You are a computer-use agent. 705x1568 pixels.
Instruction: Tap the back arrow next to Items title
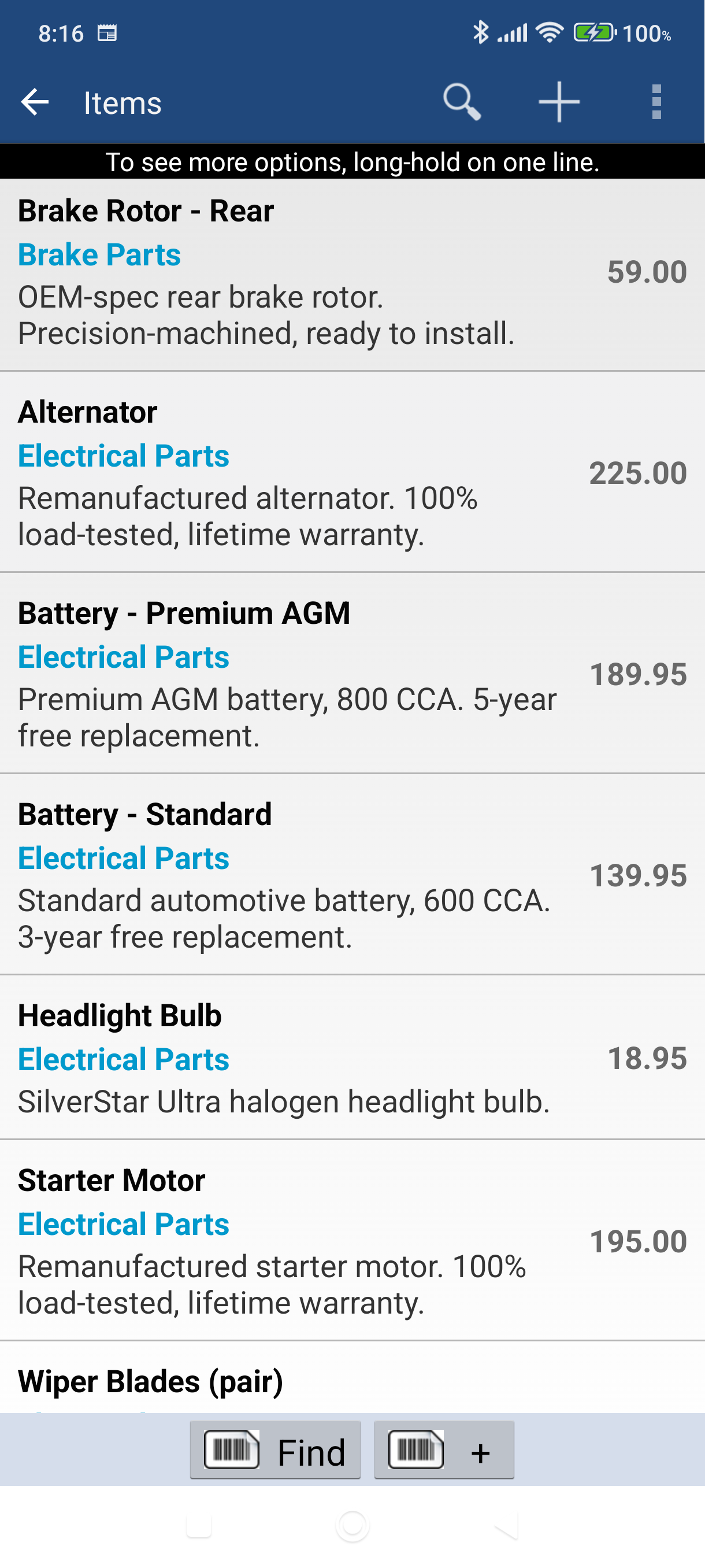tap(35, 102)
